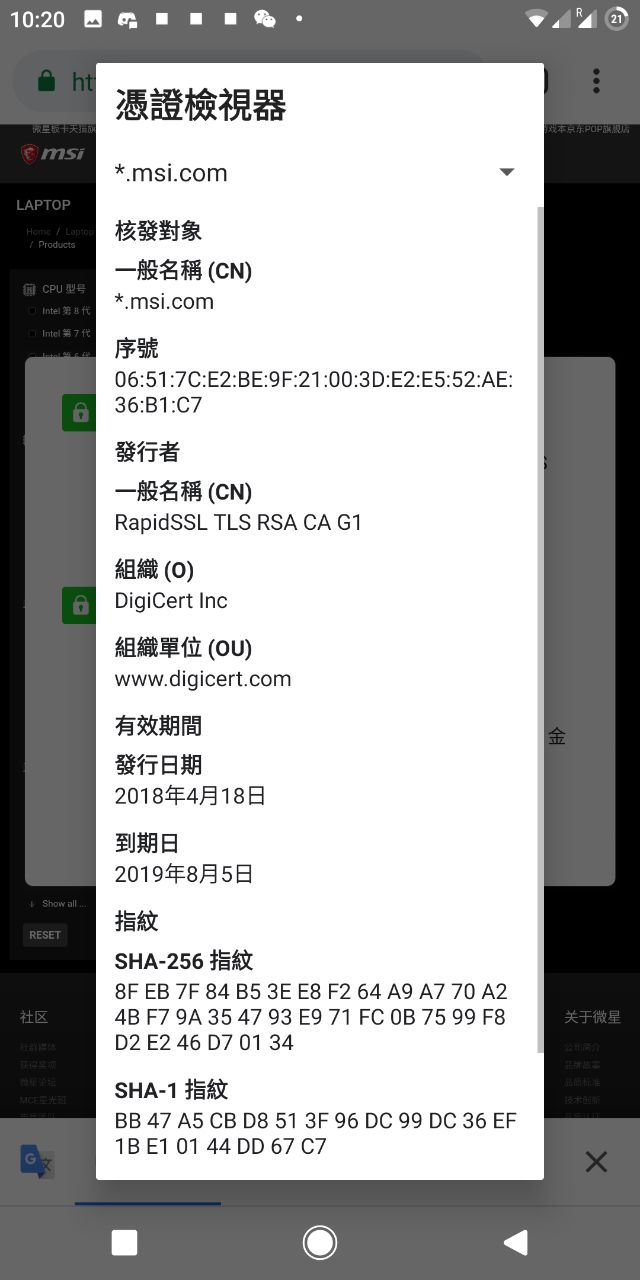Expand the *.msi.com certificate dropdown

pos(506,172)
